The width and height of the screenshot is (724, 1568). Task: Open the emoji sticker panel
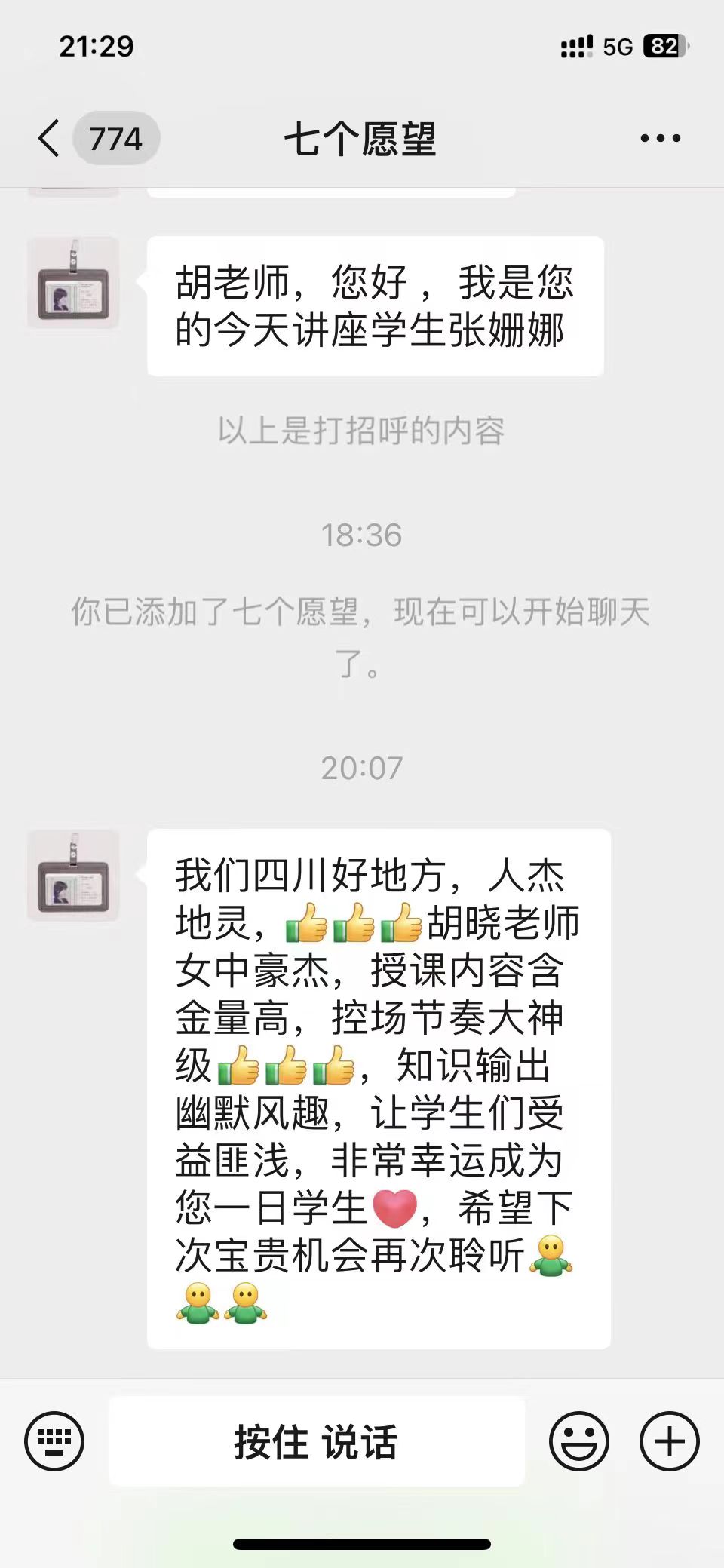pos(578,1441)
